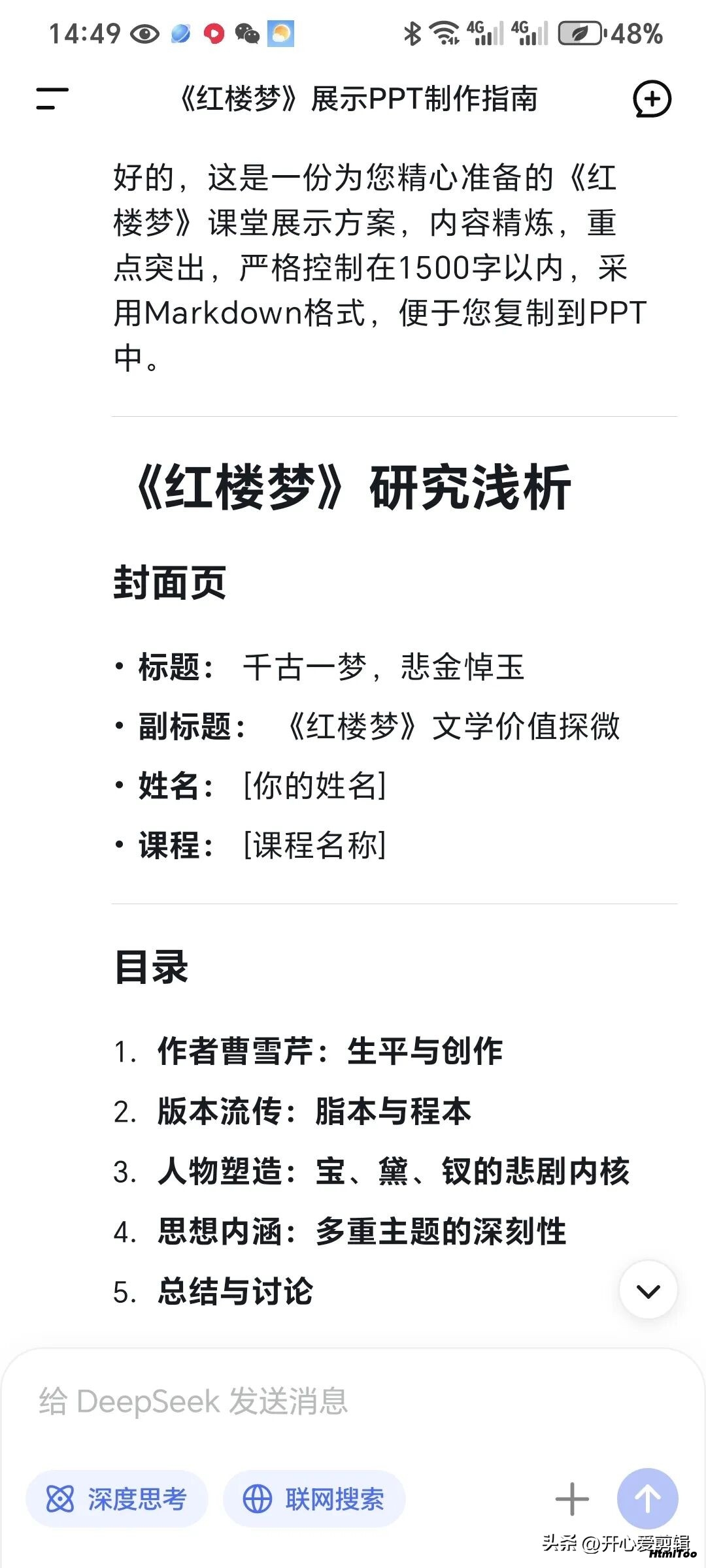The image size is (706, 1568).
Task: Open the plus attachment menu
Action: (572, 1499)
